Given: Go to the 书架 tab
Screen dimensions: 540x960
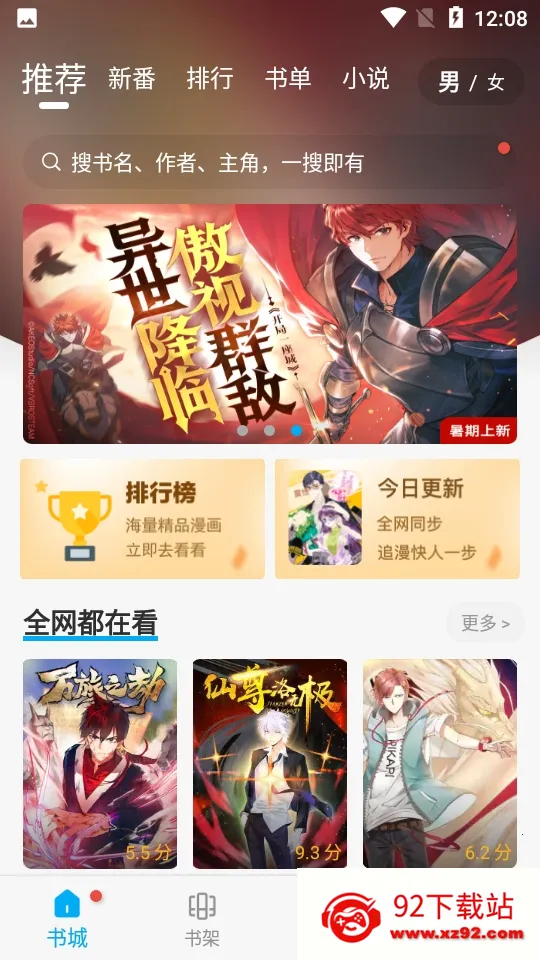Looking at the screenshot, I should point(202,920).
